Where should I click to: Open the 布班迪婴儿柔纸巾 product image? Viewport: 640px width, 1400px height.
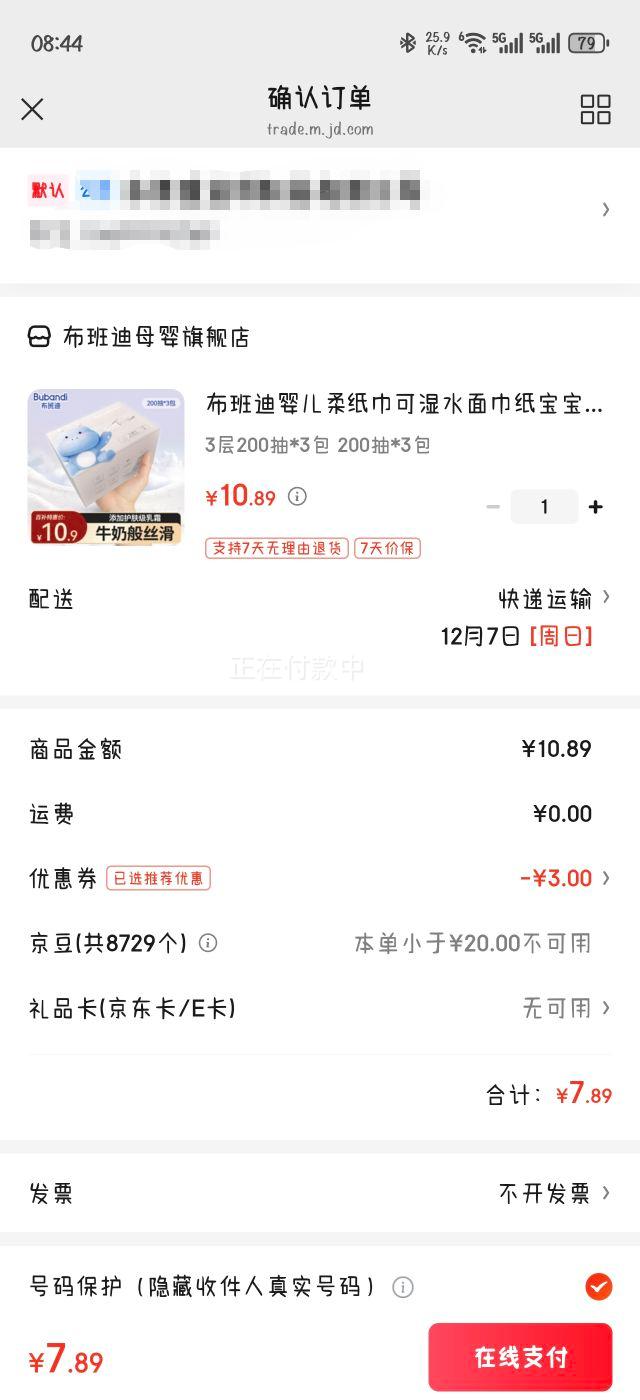tap(106, 467)
